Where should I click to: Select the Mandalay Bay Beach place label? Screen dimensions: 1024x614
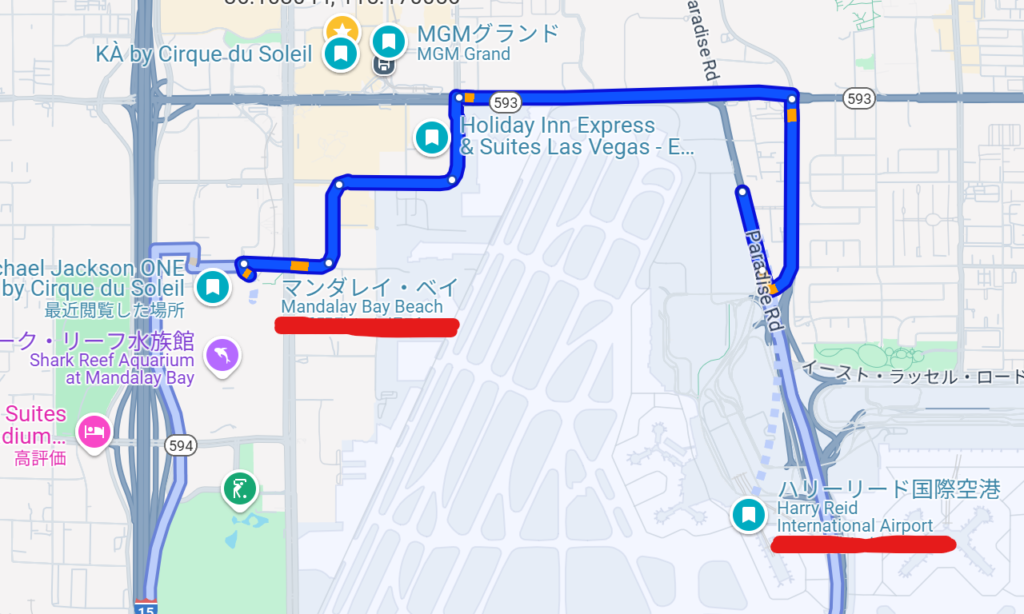pos(361,296)
